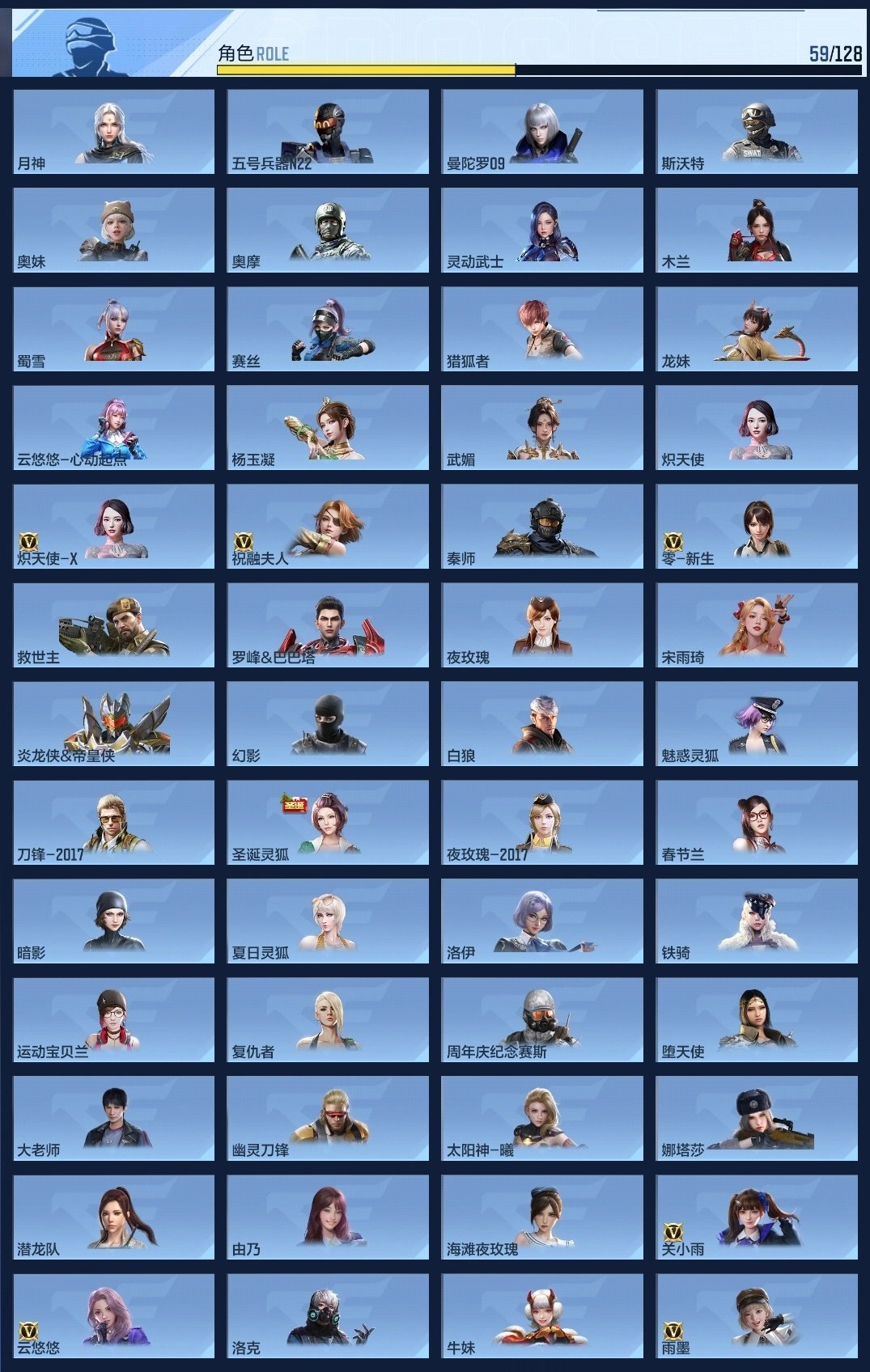Select the 魅惑灵狐 character
The width and height of the screenshot is (870, 1372).
[757, 723]
